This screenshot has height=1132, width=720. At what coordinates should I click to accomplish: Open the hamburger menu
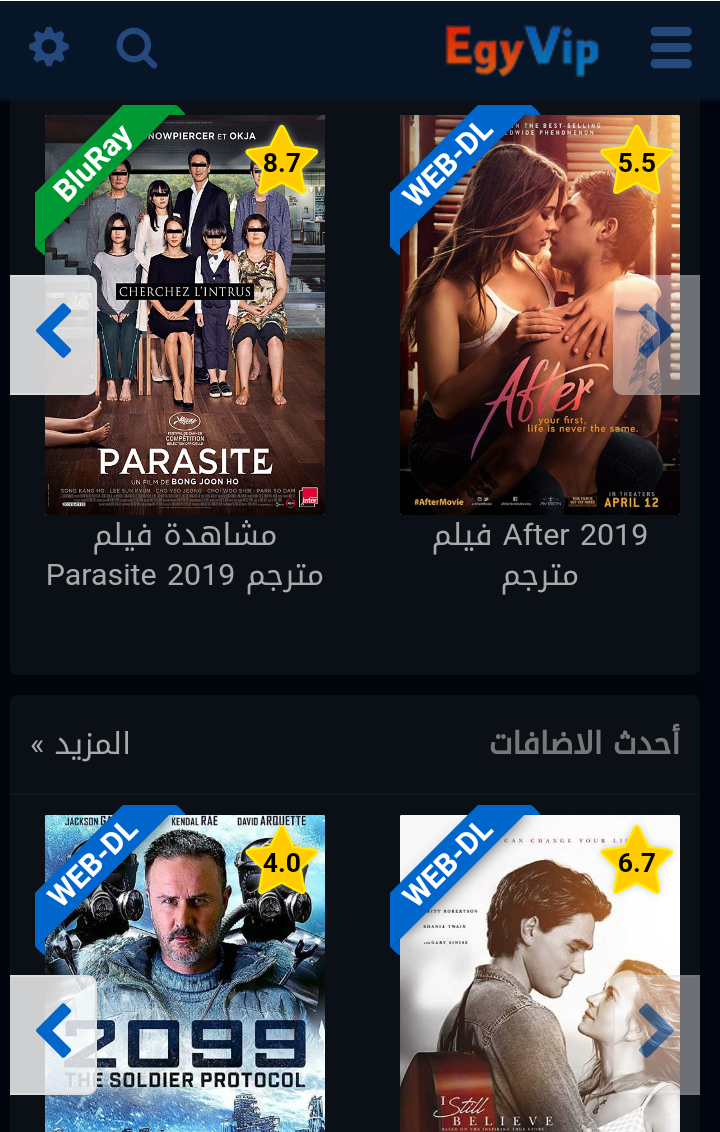coord(670,47)
